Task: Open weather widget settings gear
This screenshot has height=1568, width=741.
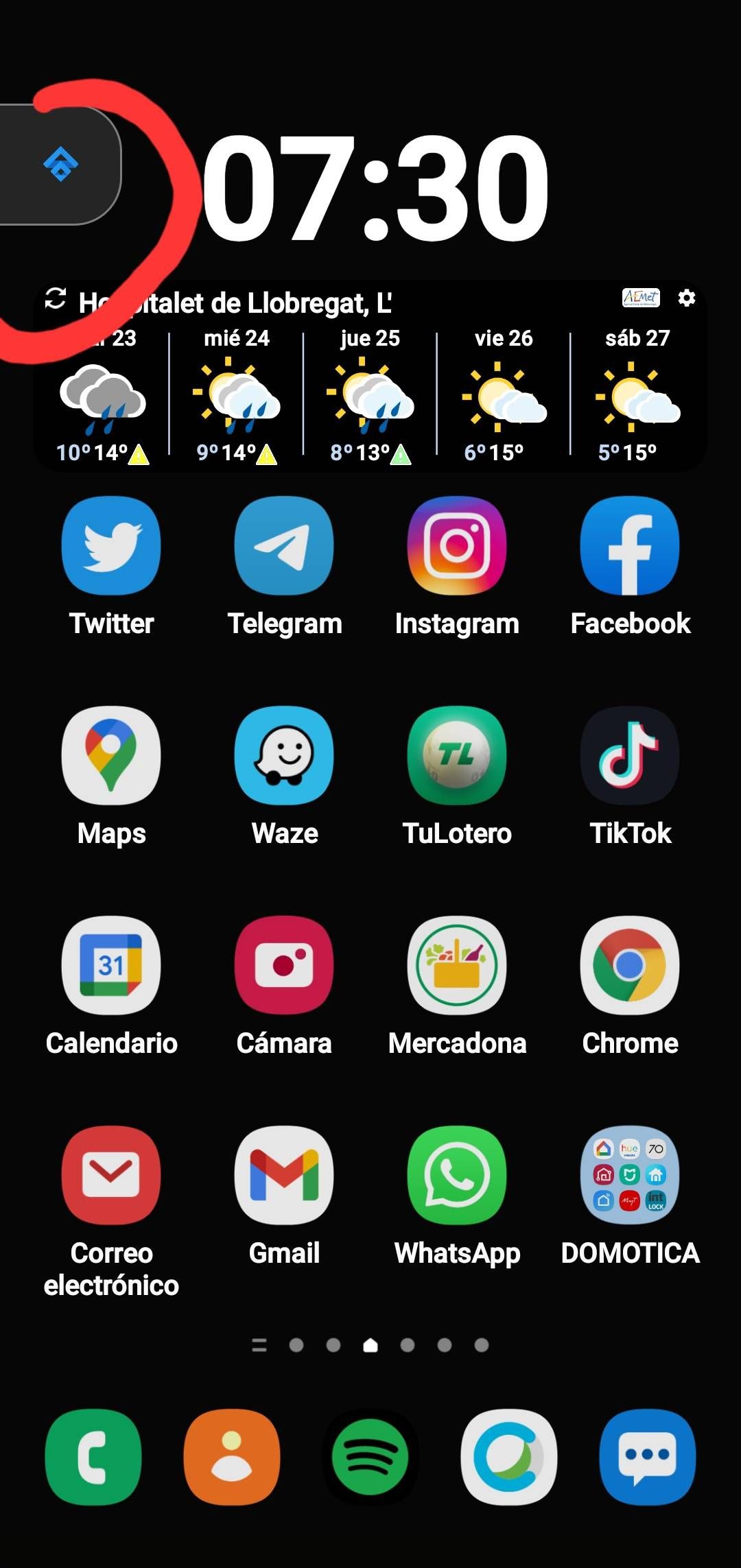Action: pyautogui.click(x=685, y=299)
